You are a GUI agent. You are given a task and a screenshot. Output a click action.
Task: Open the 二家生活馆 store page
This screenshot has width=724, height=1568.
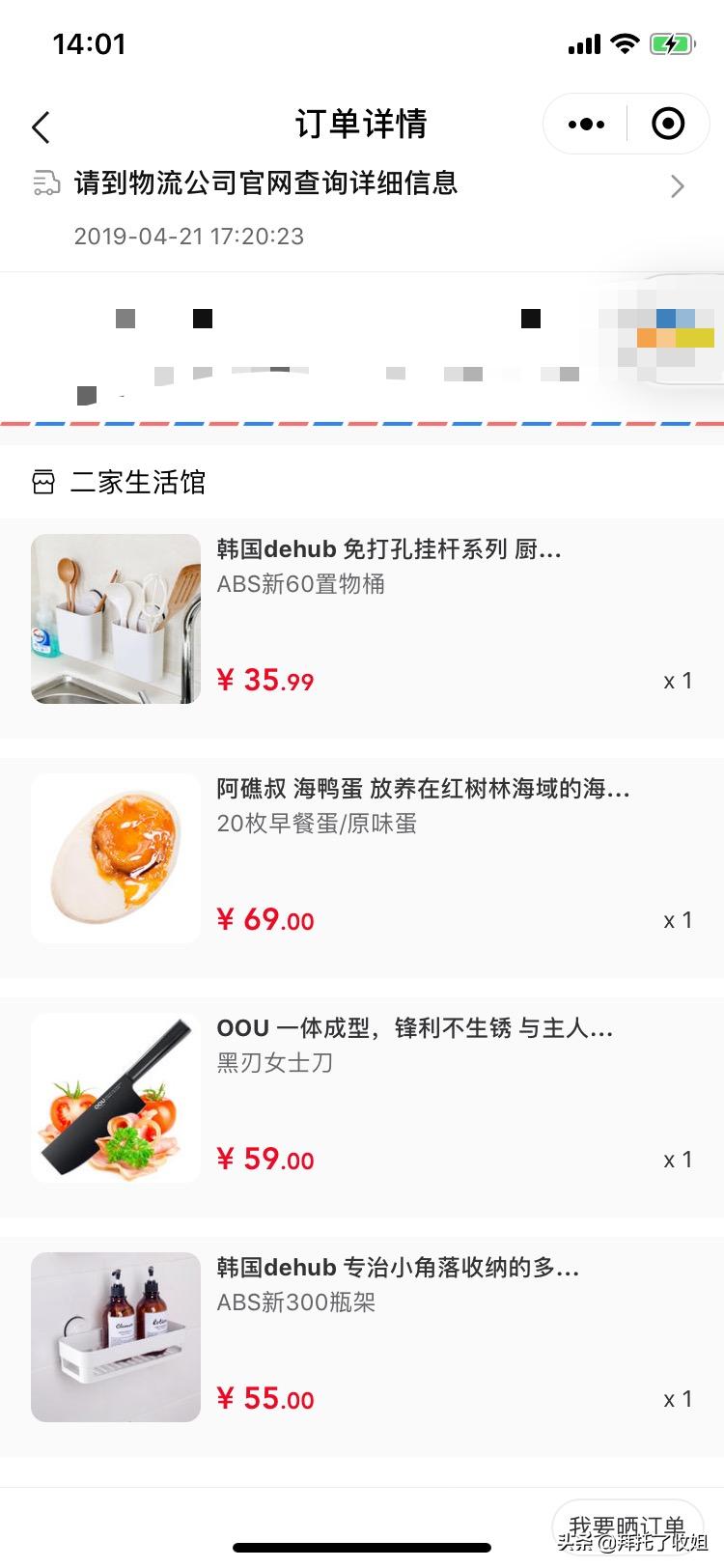point(135,481)
